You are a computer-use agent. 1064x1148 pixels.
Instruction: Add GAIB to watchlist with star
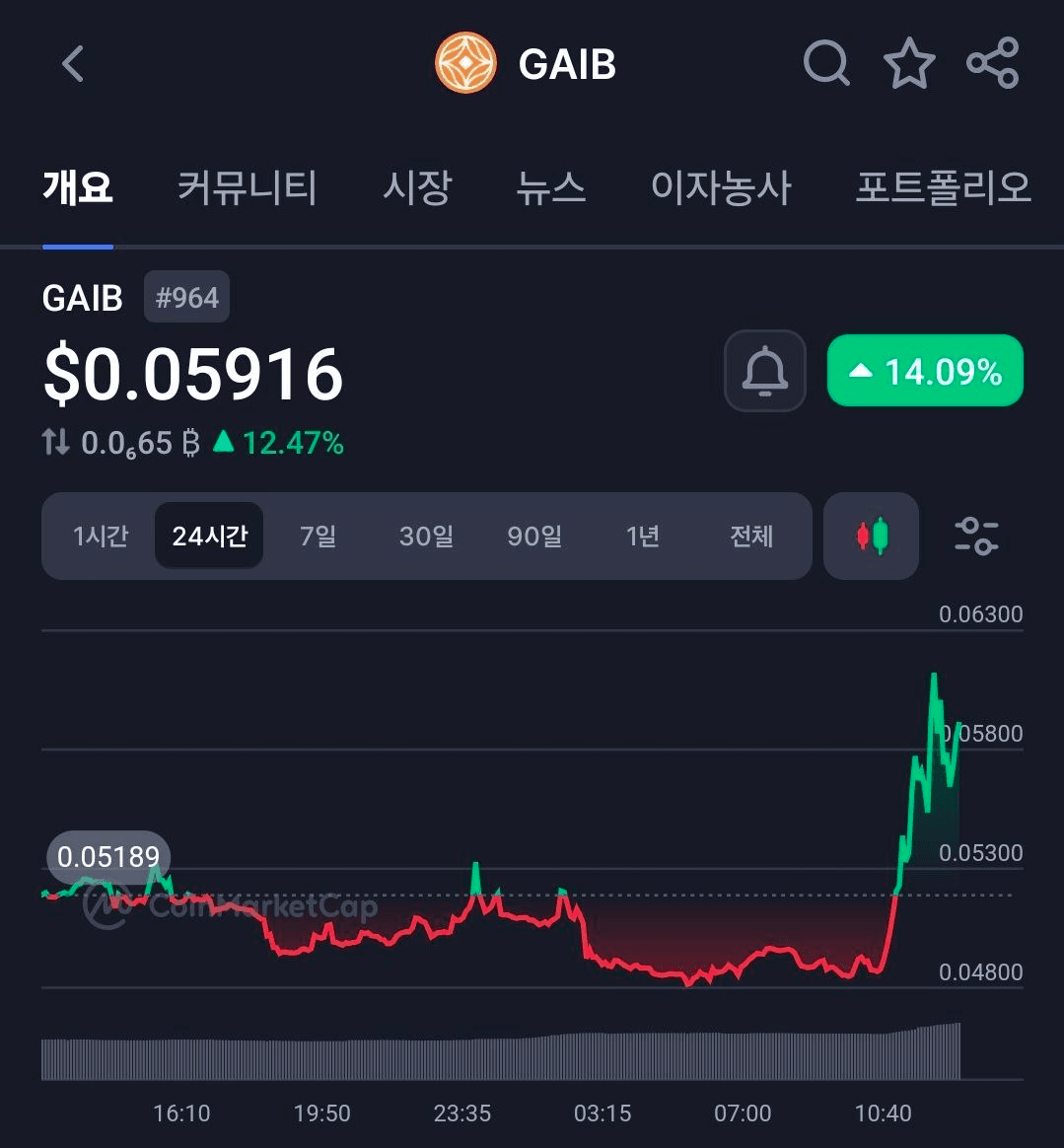pos(908,64)
